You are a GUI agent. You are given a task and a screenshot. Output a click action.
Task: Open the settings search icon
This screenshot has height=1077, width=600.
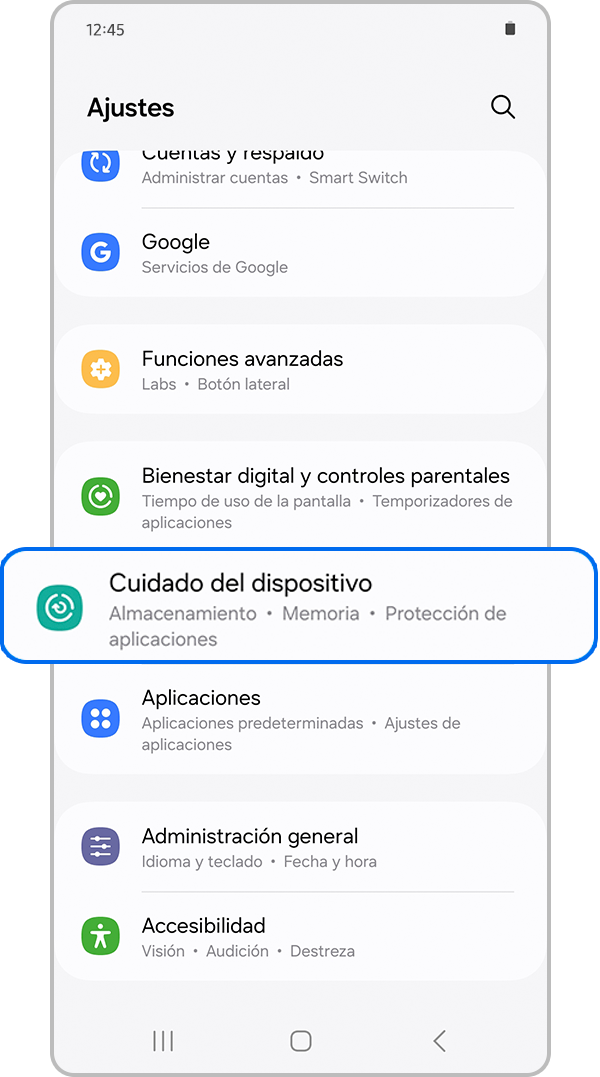pos(503,107)
